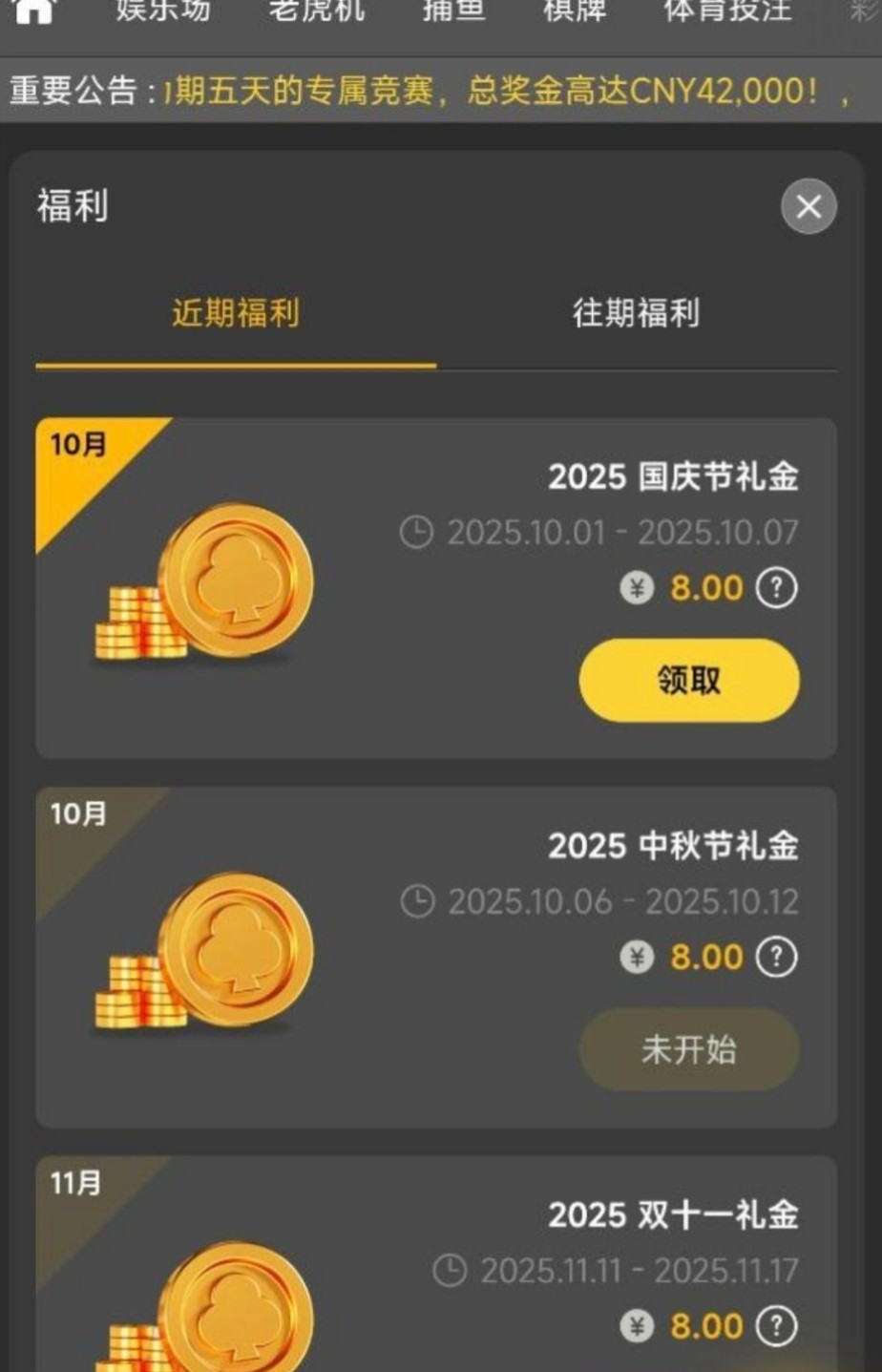
Task: Open help icon for 国庆节礼金 amount
Action: click(x=776, y=588)
